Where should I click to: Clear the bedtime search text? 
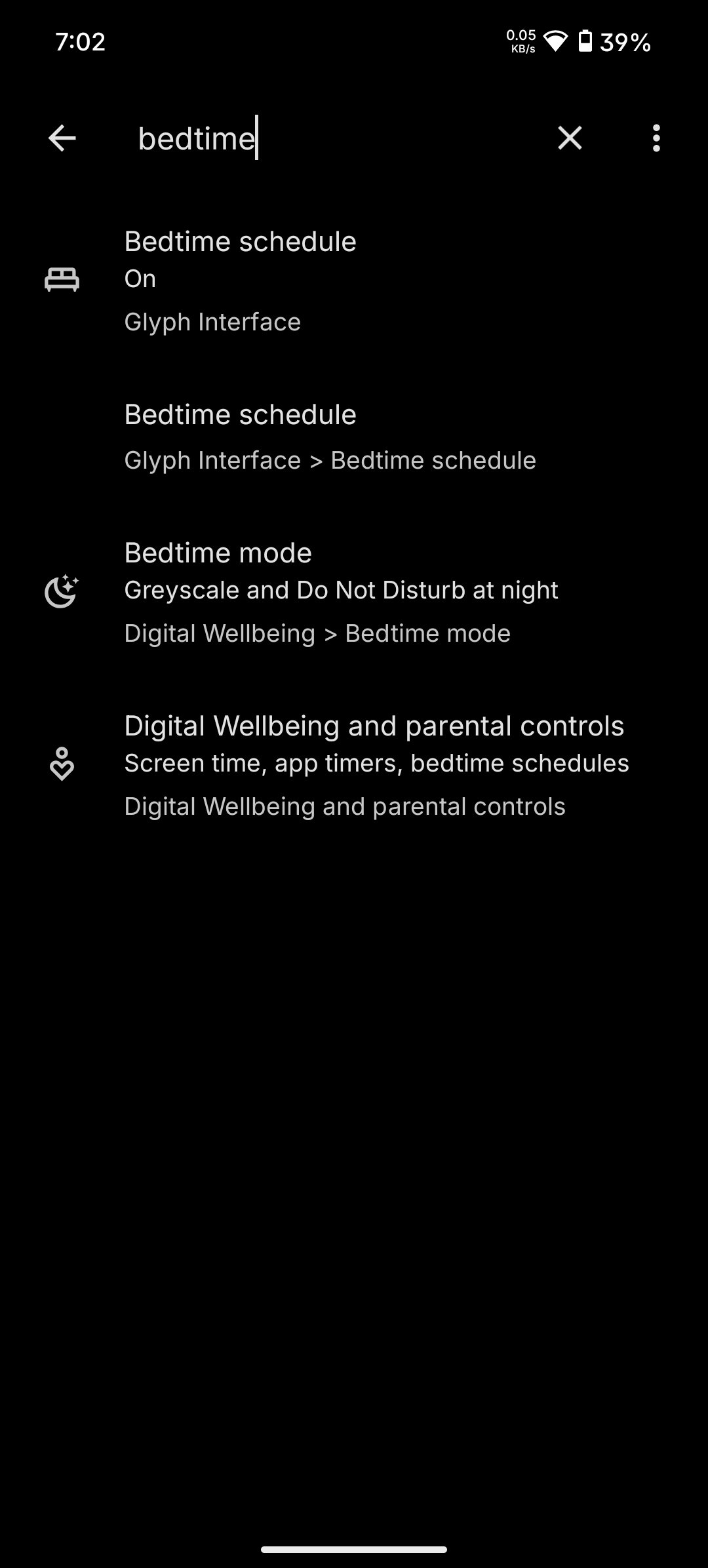[570, 138]
